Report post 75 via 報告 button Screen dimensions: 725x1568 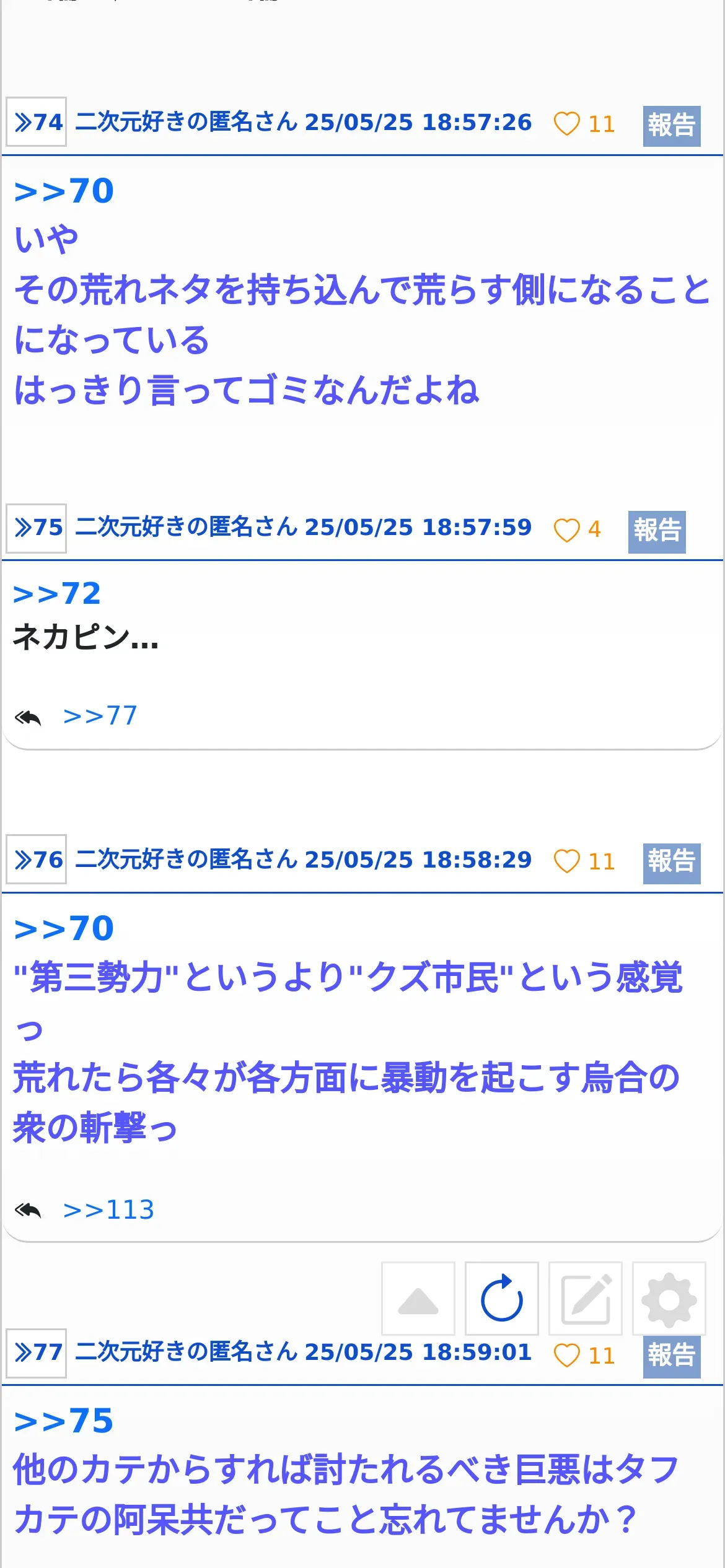coord(657,531)
